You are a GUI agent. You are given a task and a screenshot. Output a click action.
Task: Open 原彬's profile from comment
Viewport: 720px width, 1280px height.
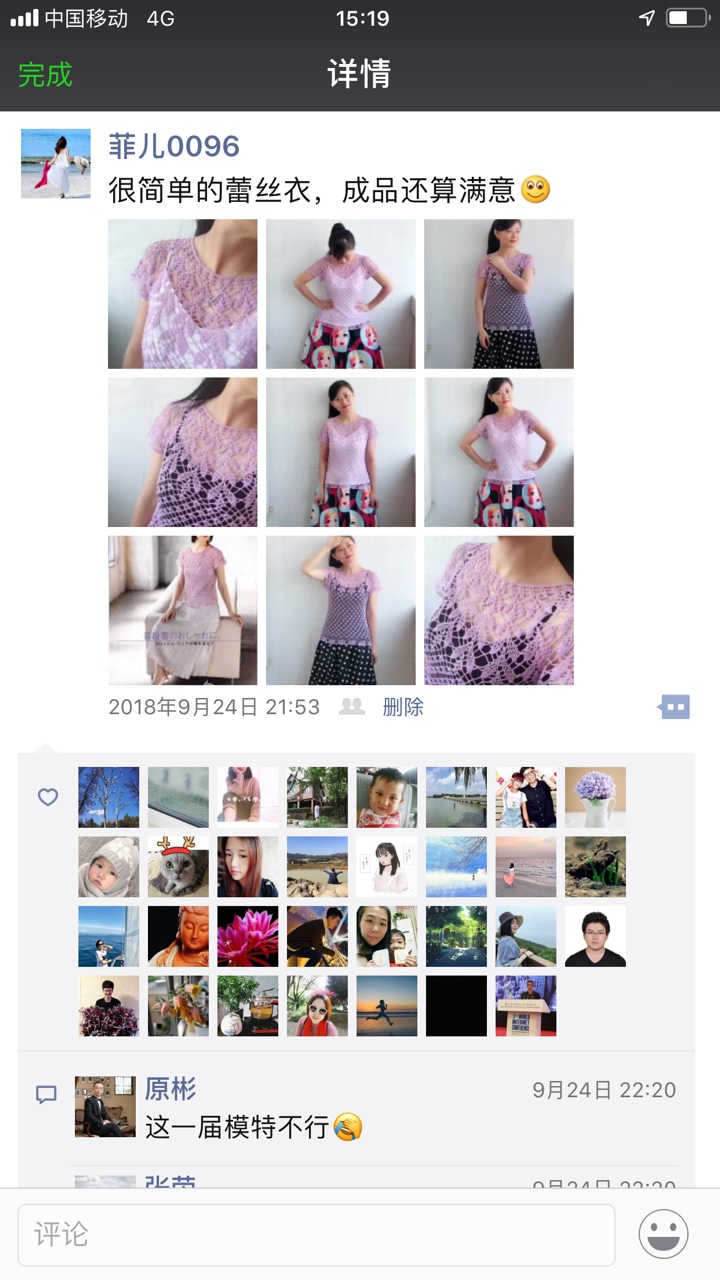(x=171, y=1089)
